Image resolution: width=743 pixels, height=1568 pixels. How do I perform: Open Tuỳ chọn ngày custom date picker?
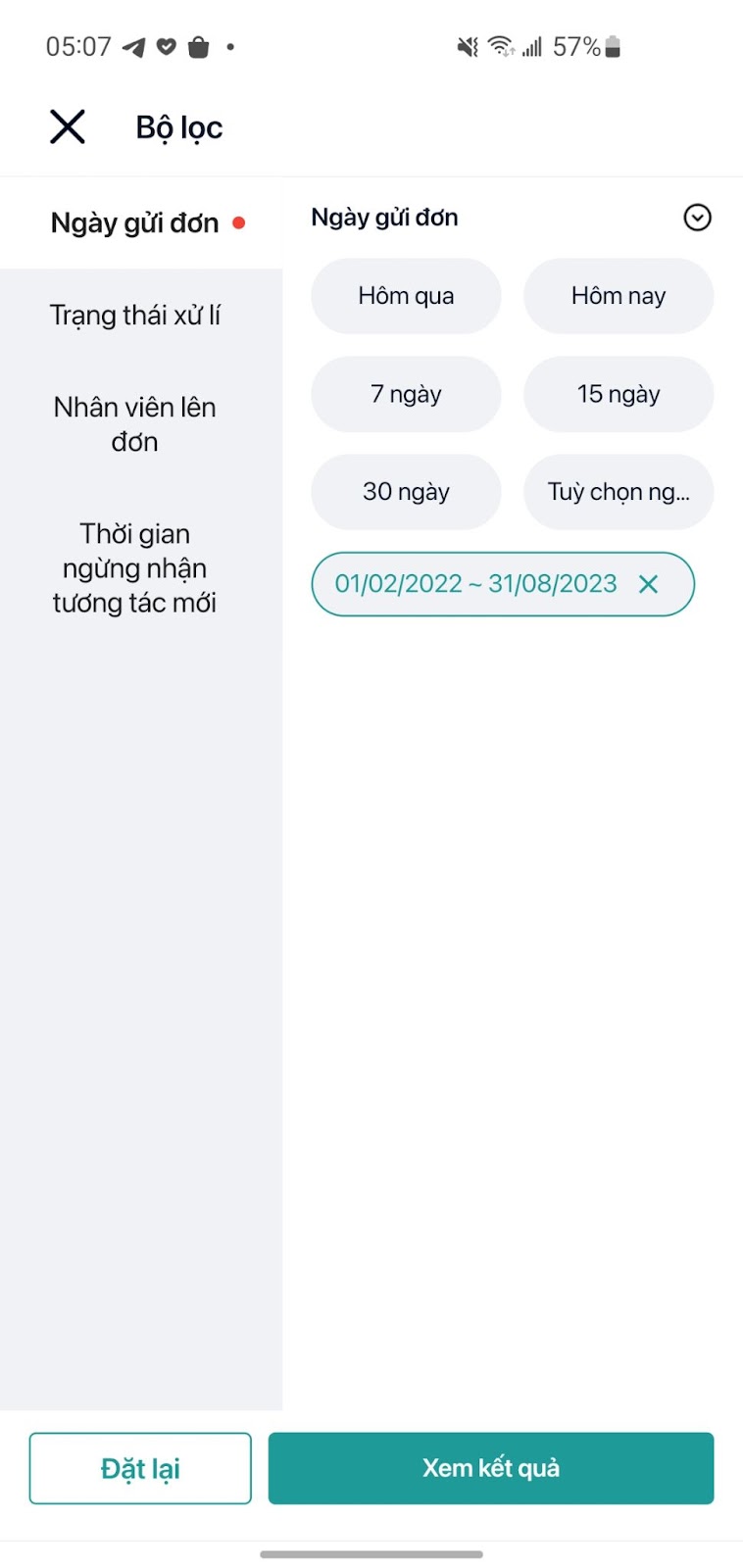(618, 492)
